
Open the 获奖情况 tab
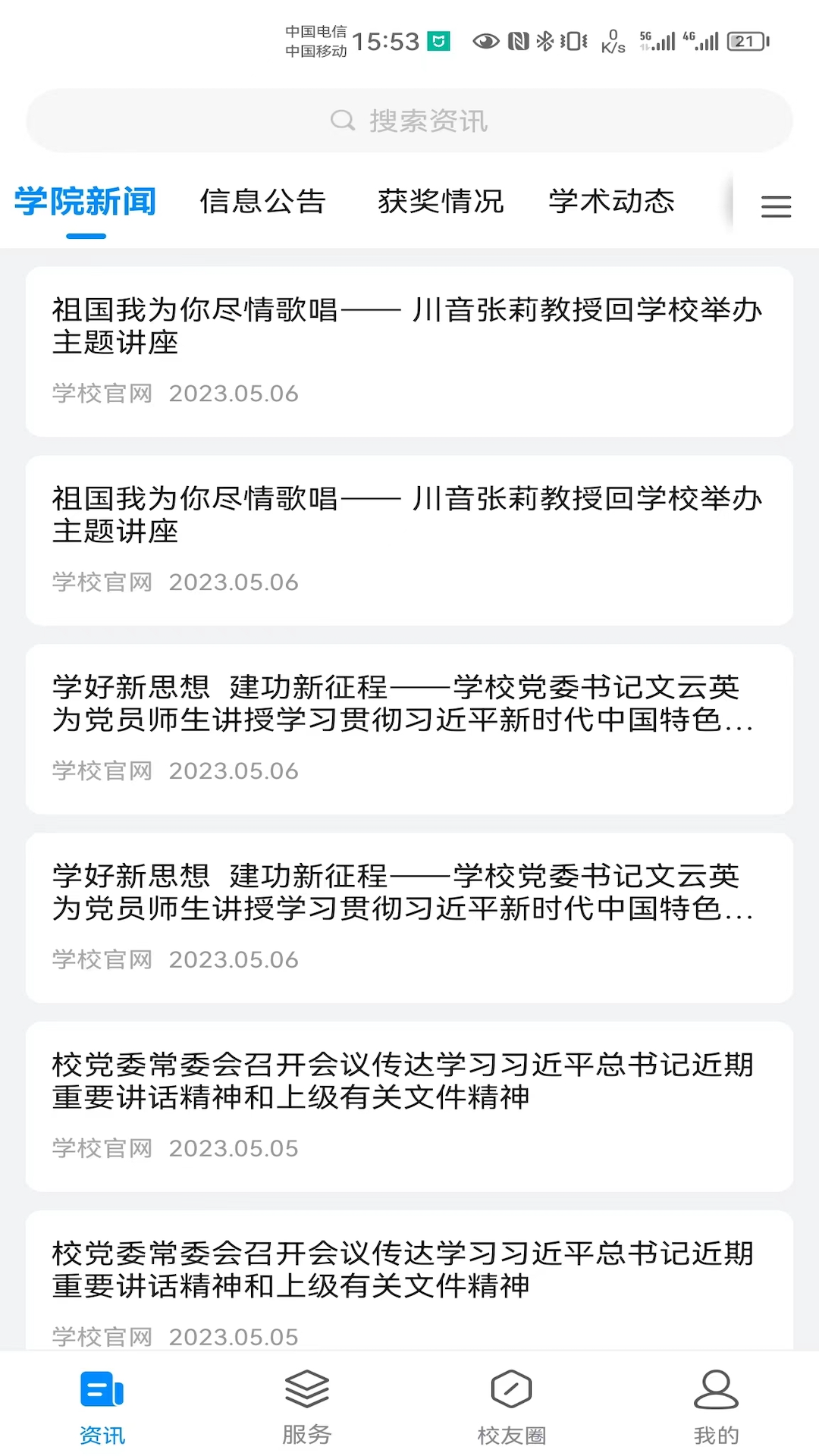tap(442, 201)
